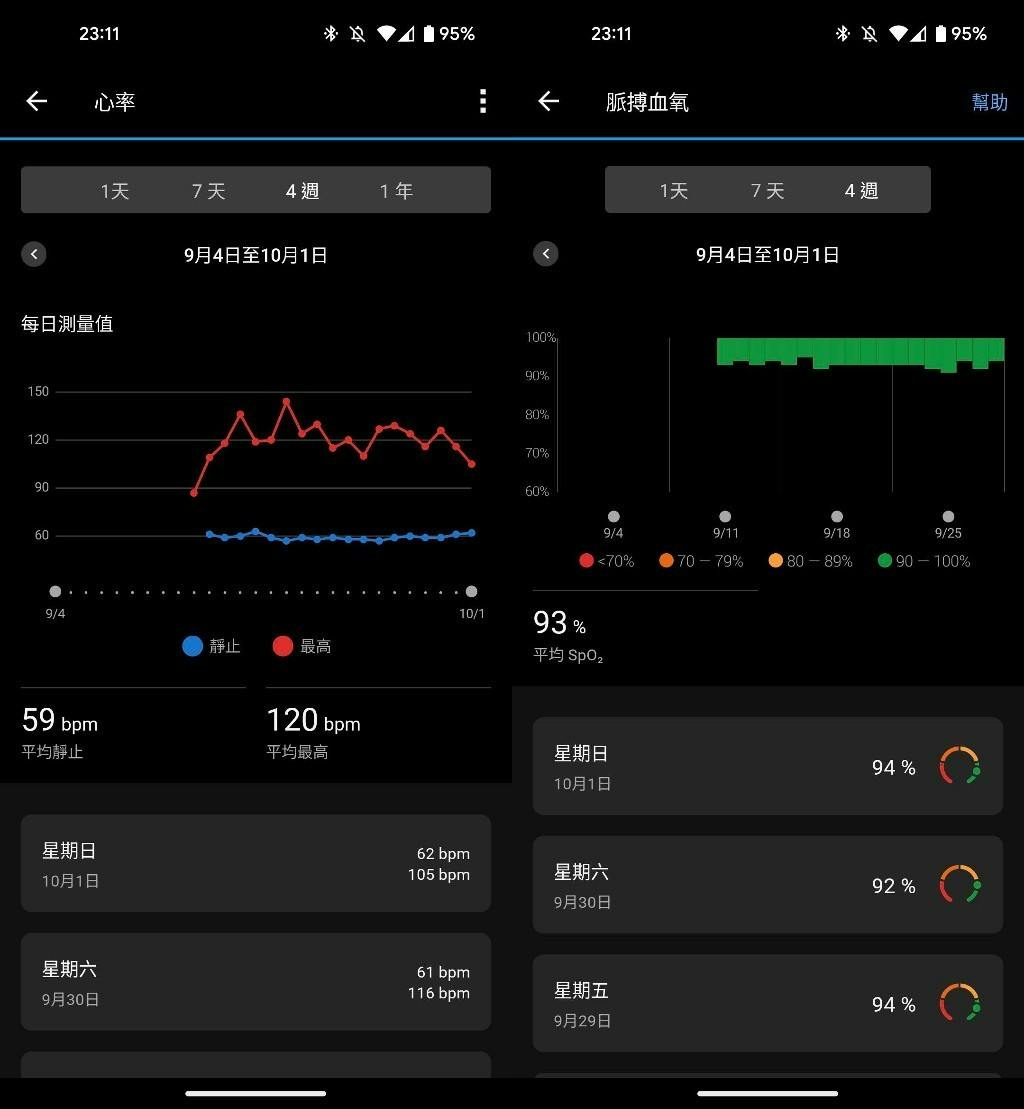Select the 4週 tab in 心率
This screenshot has width=1024, height=1109.
point(302,190)
